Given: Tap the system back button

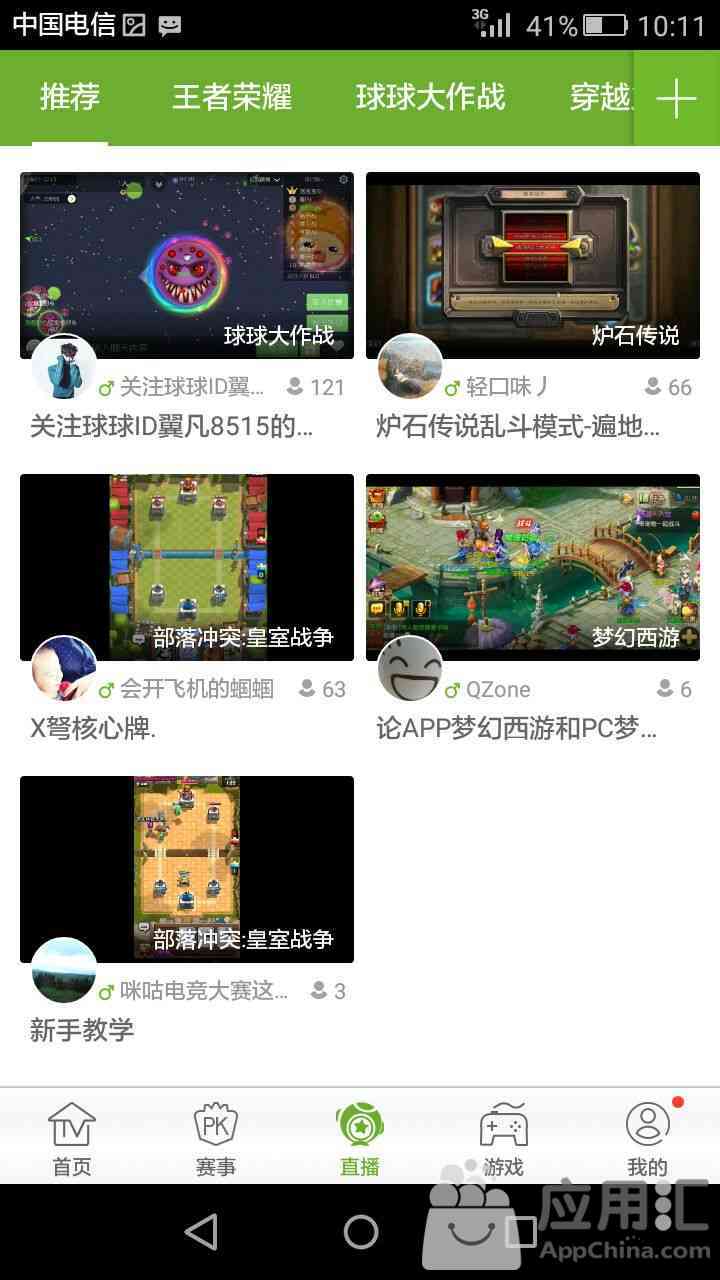Looking at the screenshot, I should [x=202, y=1232].
